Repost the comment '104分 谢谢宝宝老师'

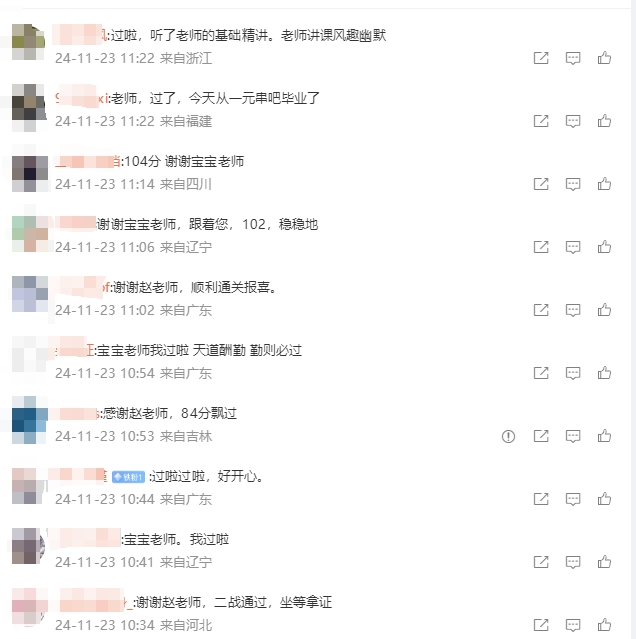pyautogui.click(x=541, y=184)
